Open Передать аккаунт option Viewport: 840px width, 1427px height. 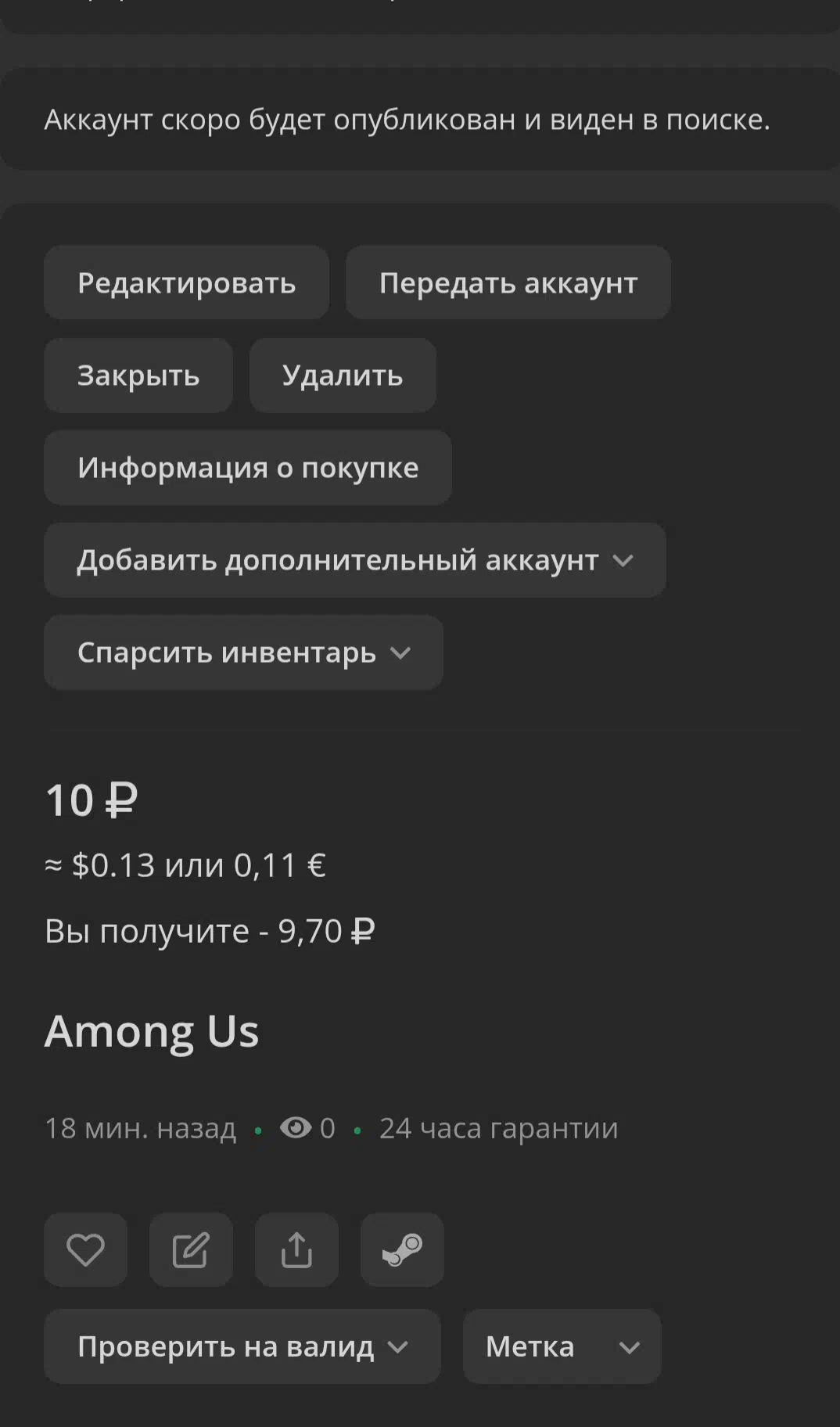(508, 282)
